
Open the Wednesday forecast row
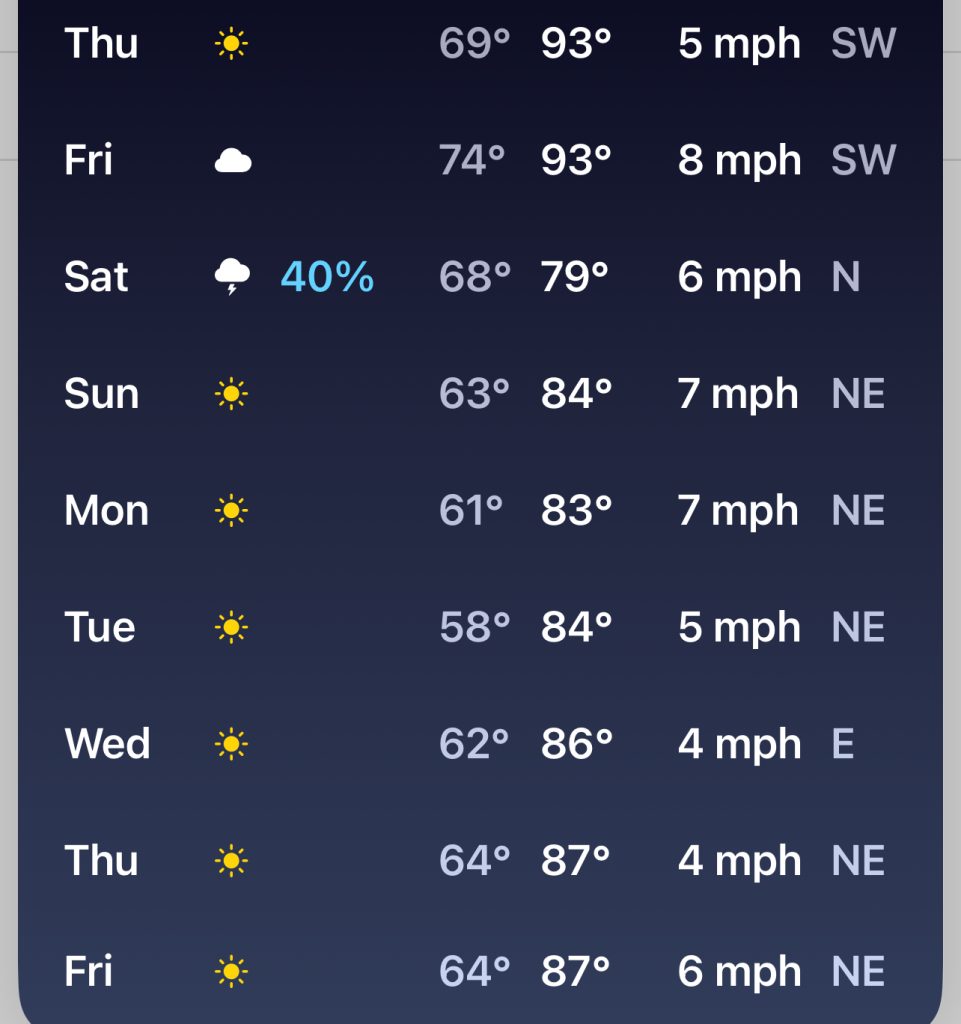coord(480,745)
